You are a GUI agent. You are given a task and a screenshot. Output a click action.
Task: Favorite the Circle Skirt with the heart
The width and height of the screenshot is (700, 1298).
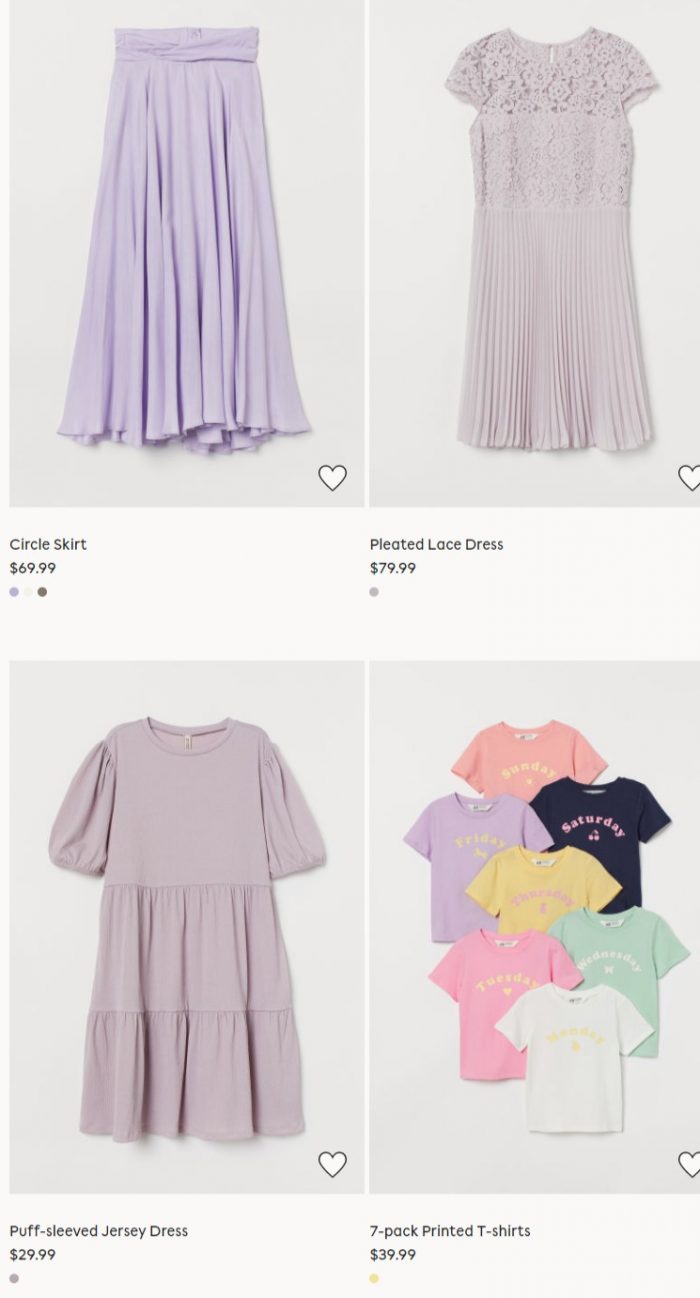coord(332,478)
